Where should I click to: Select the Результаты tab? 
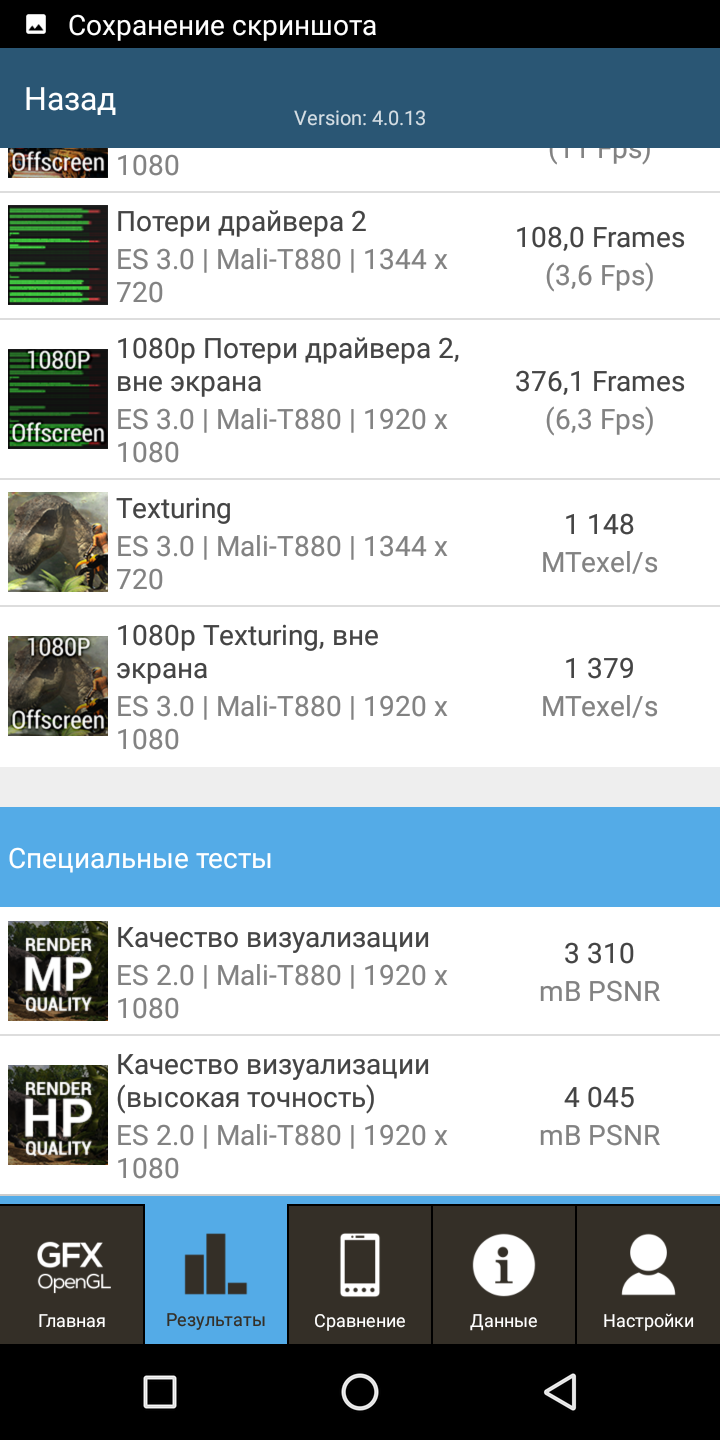click(216, 1274)
